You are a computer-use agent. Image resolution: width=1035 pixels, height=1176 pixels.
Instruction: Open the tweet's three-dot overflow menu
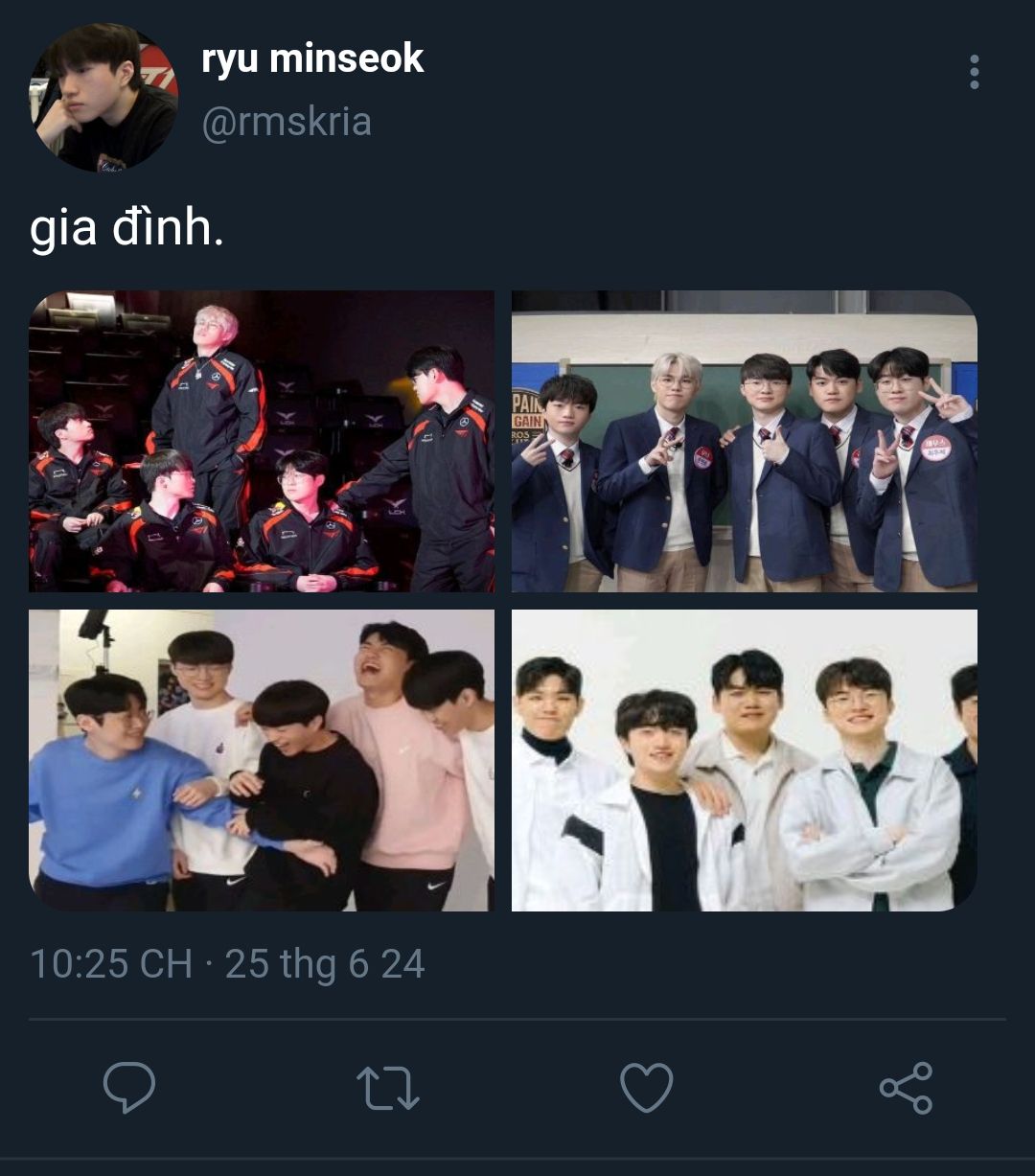click(974, 72)
